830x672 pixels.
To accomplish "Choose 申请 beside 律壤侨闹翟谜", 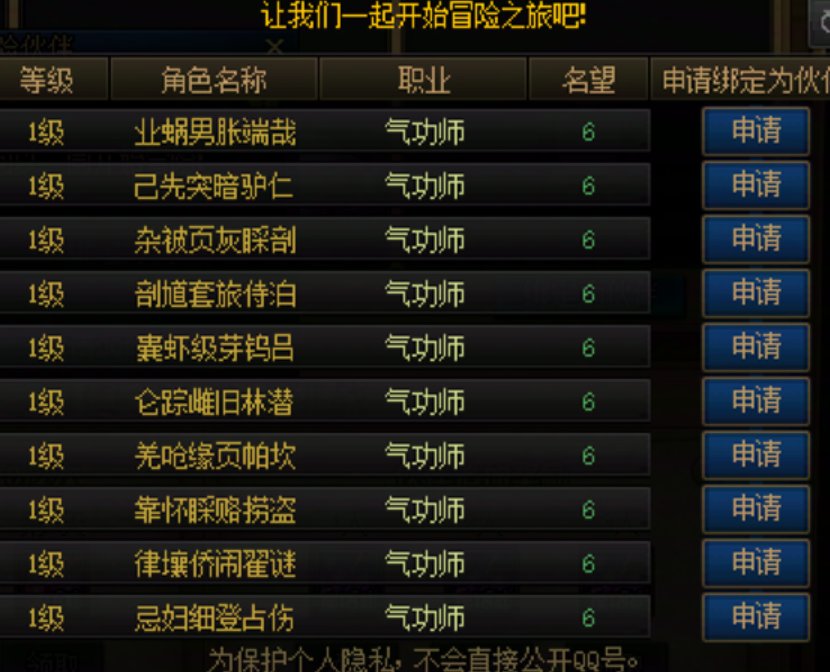I will coord(755,563).
